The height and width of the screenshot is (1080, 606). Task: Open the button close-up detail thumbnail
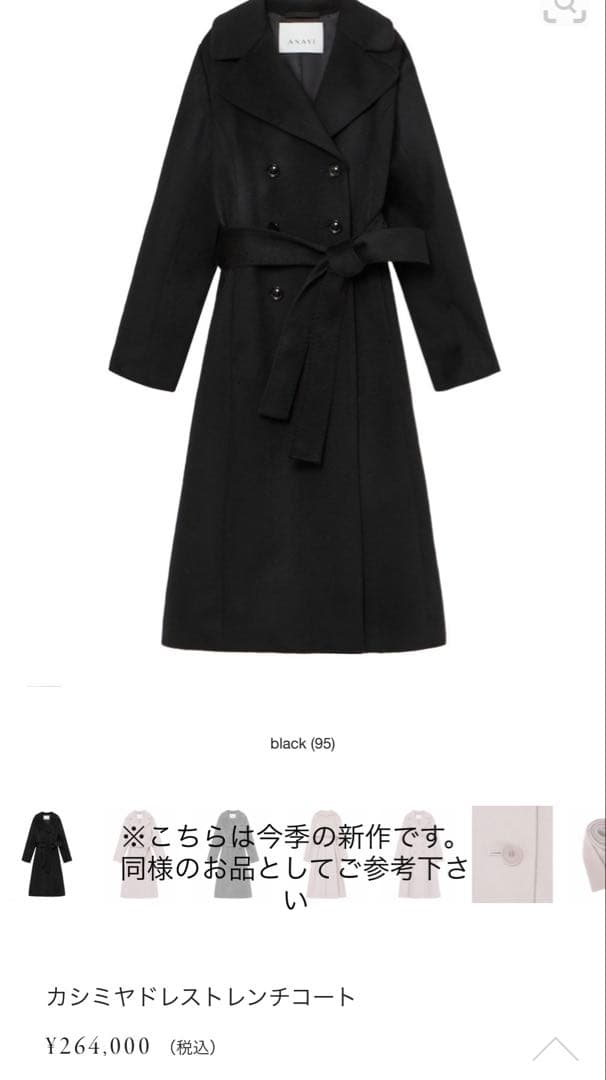click(x=512, y=854)
